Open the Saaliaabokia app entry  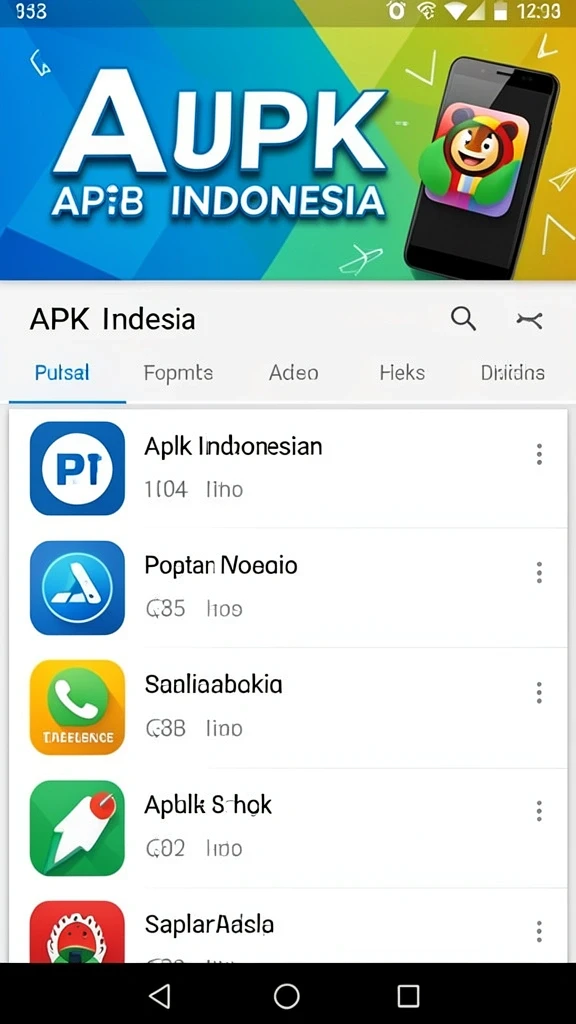288,708
